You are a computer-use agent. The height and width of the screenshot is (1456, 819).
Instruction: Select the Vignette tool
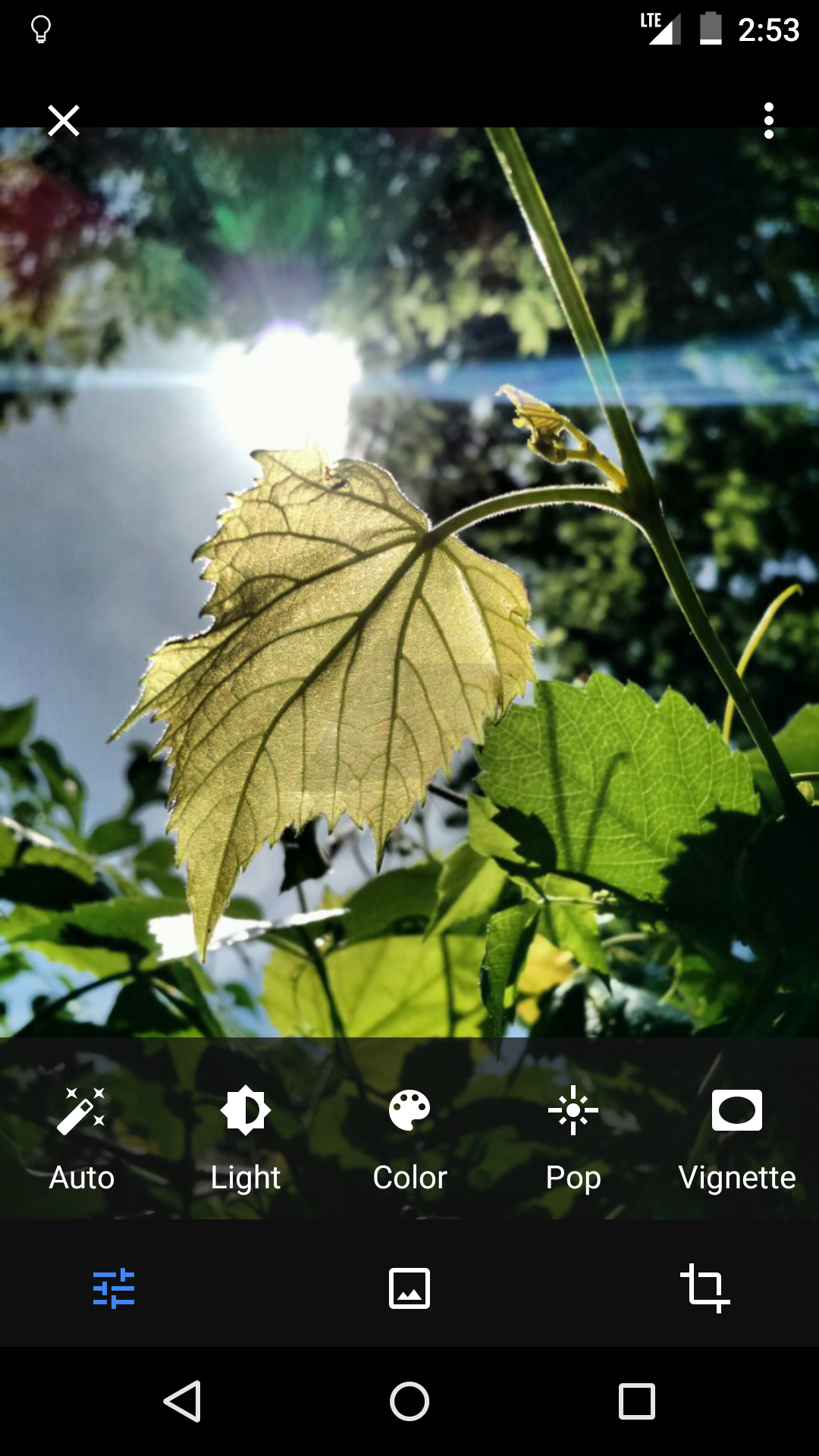pyautogui.click(x=736, y=1137)
